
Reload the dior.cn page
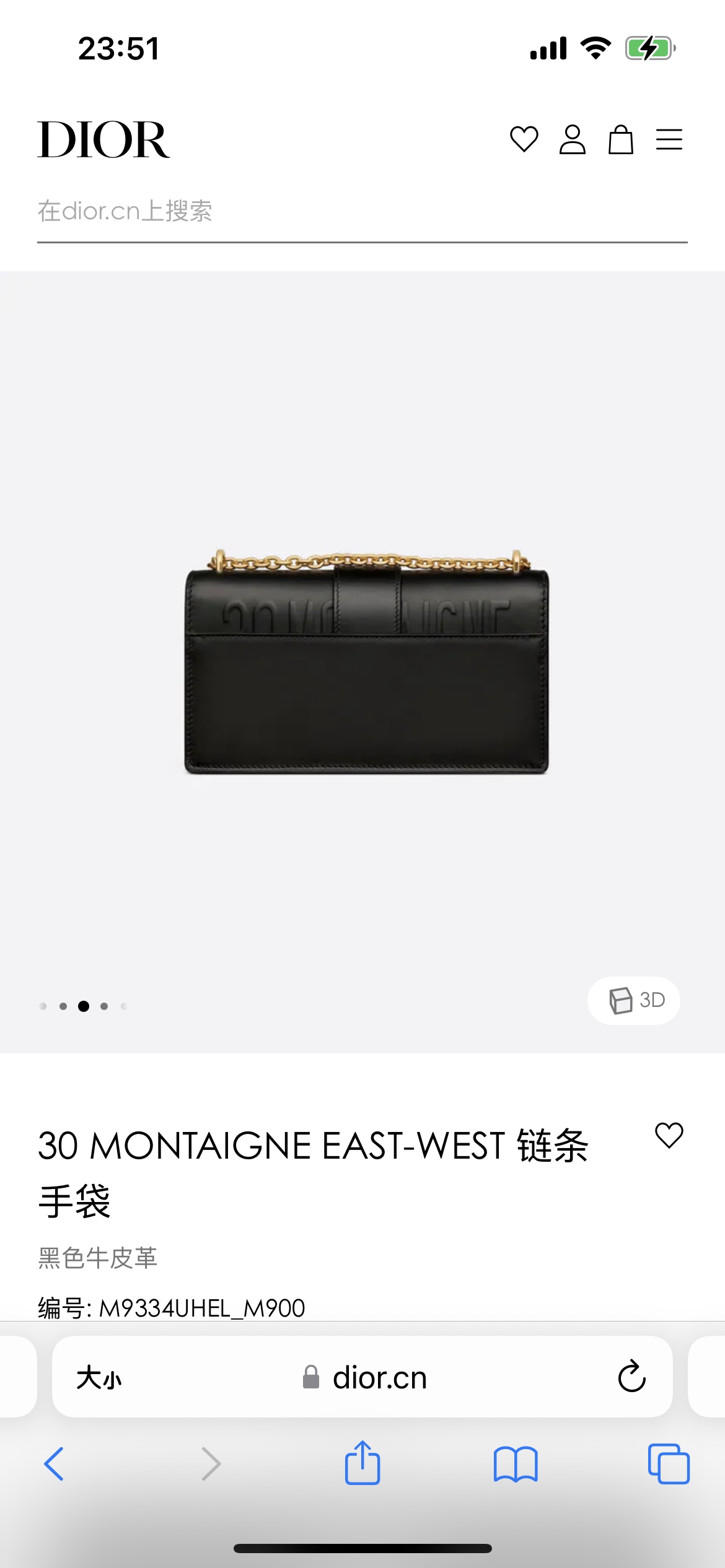pos(631,1377)
